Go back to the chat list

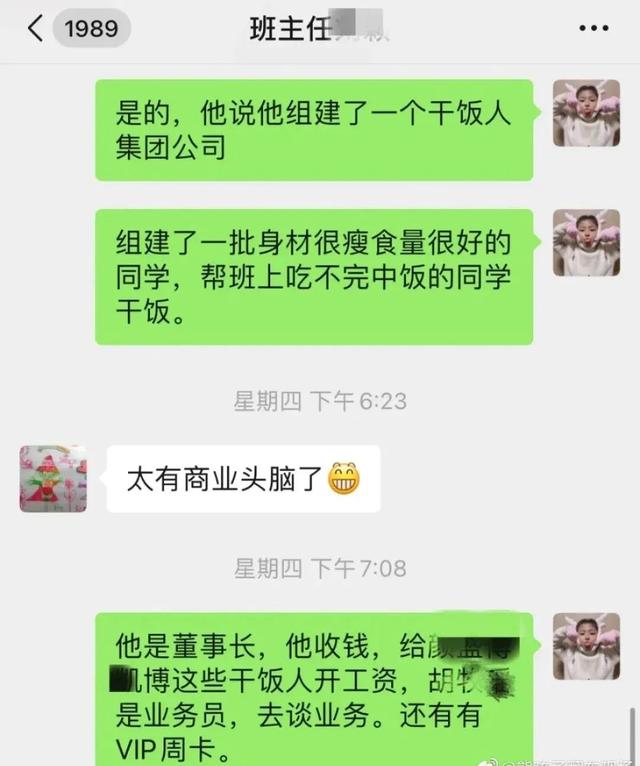(x=37, y=28)
